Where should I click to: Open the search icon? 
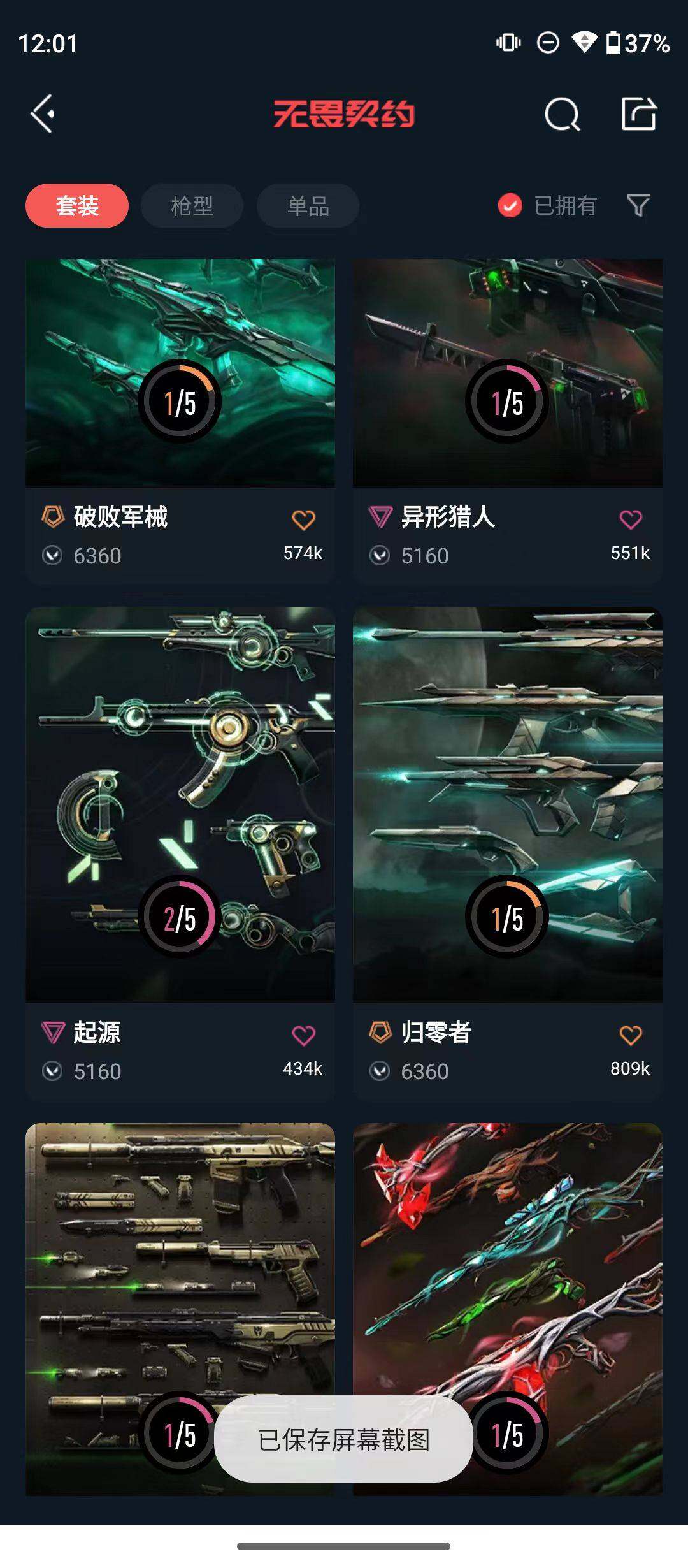pyautogui.click(x=562, y=115)
